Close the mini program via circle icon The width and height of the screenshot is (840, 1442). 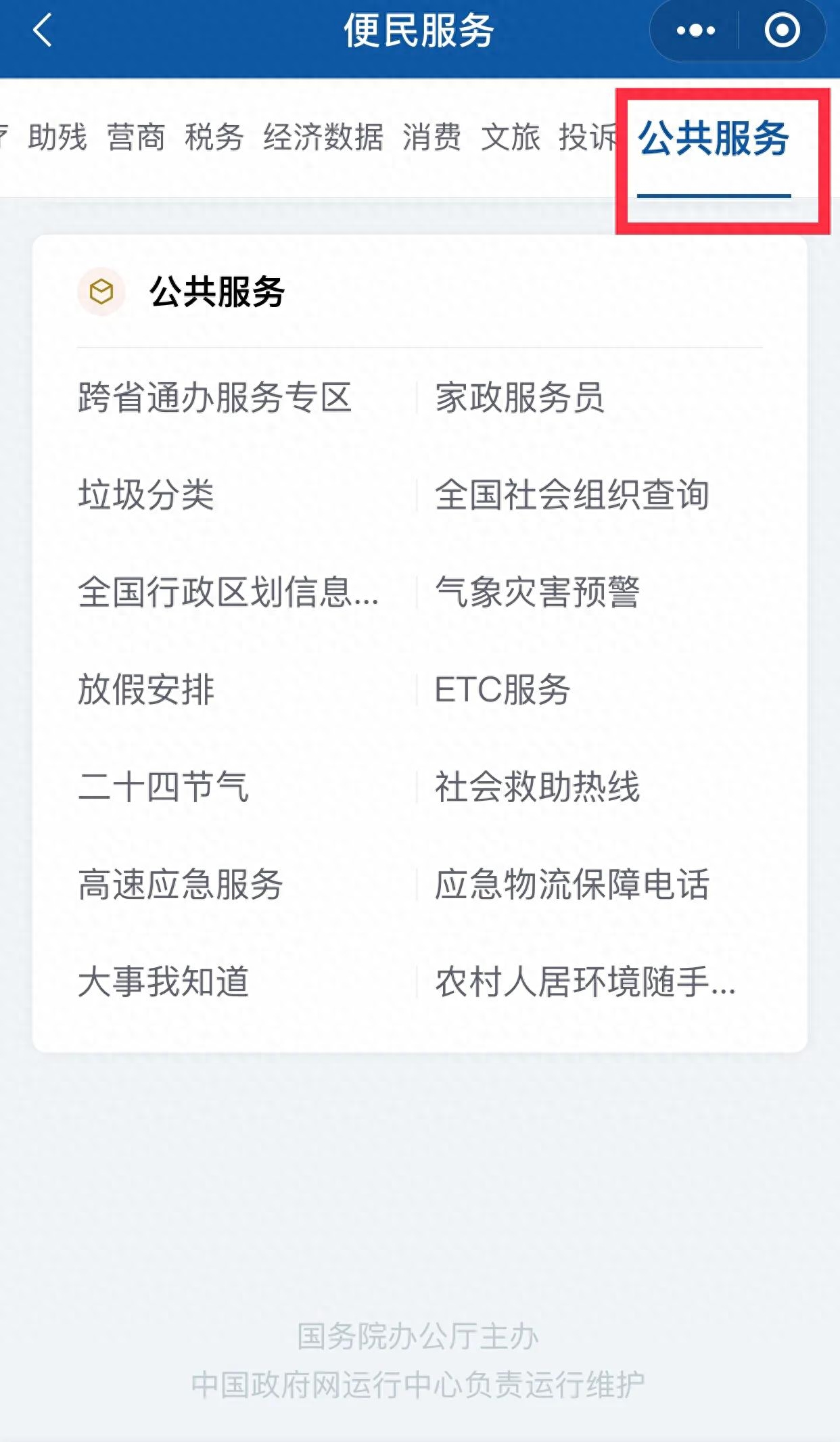(782, 31)
